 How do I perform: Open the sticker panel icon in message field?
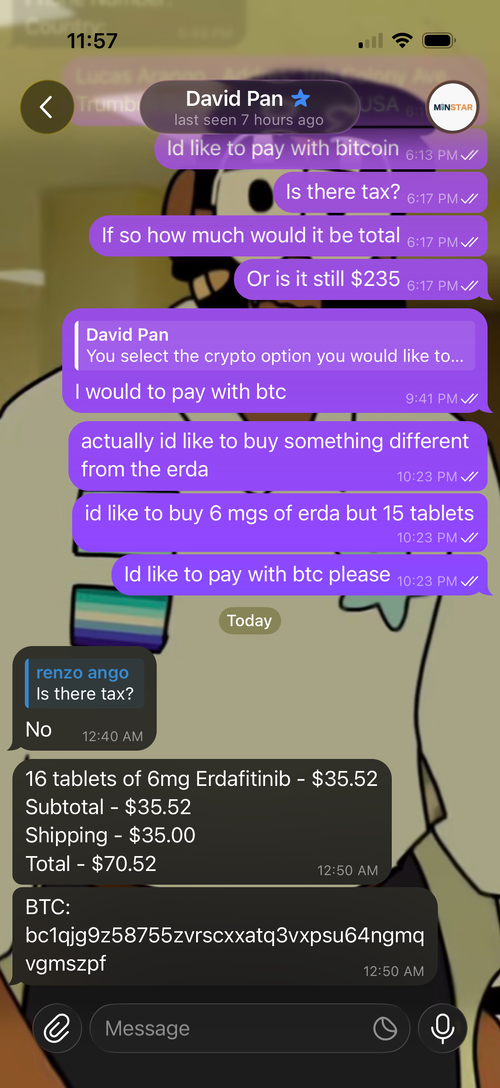[385, 1029]
